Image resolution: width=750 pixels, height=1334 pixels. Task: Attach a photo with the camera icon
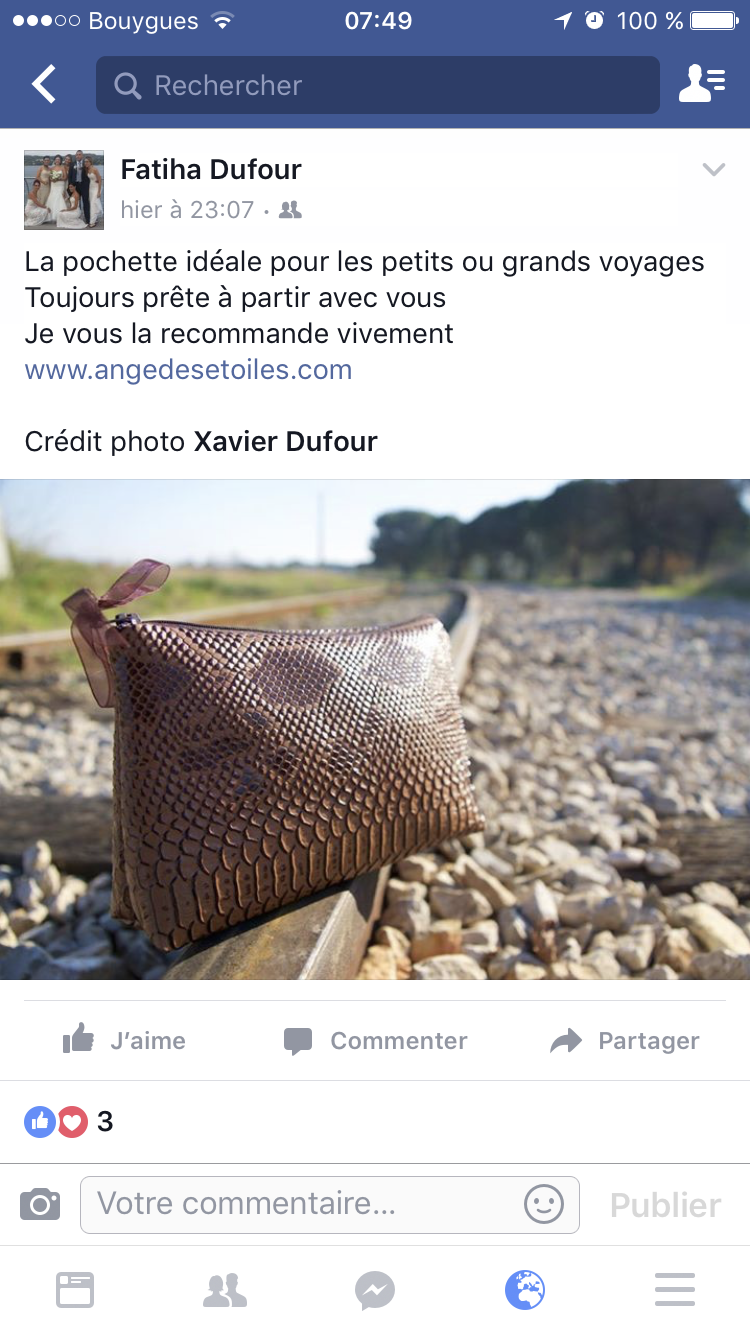(40, 1204)
